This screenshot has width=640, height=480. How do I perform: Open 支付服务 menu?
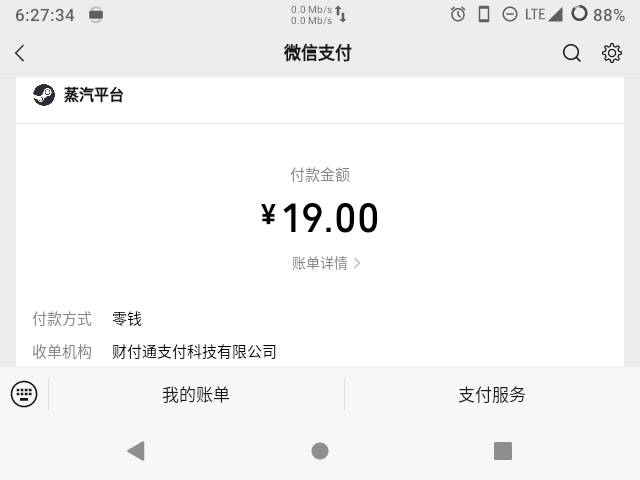pos(492,395)
